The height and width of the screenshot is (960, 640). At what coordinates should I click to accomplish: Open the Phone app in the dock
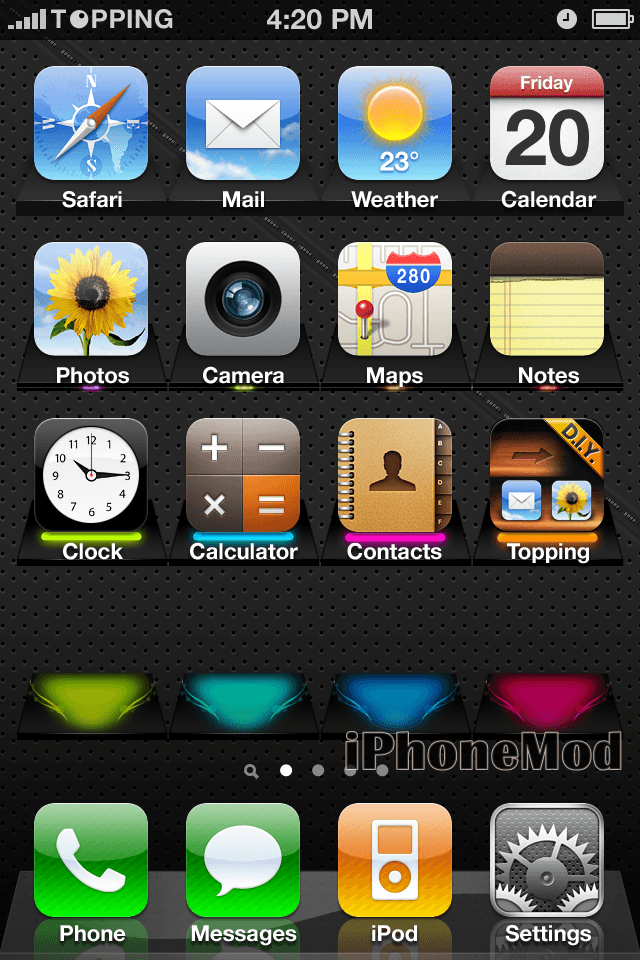(x=91, y=860)
